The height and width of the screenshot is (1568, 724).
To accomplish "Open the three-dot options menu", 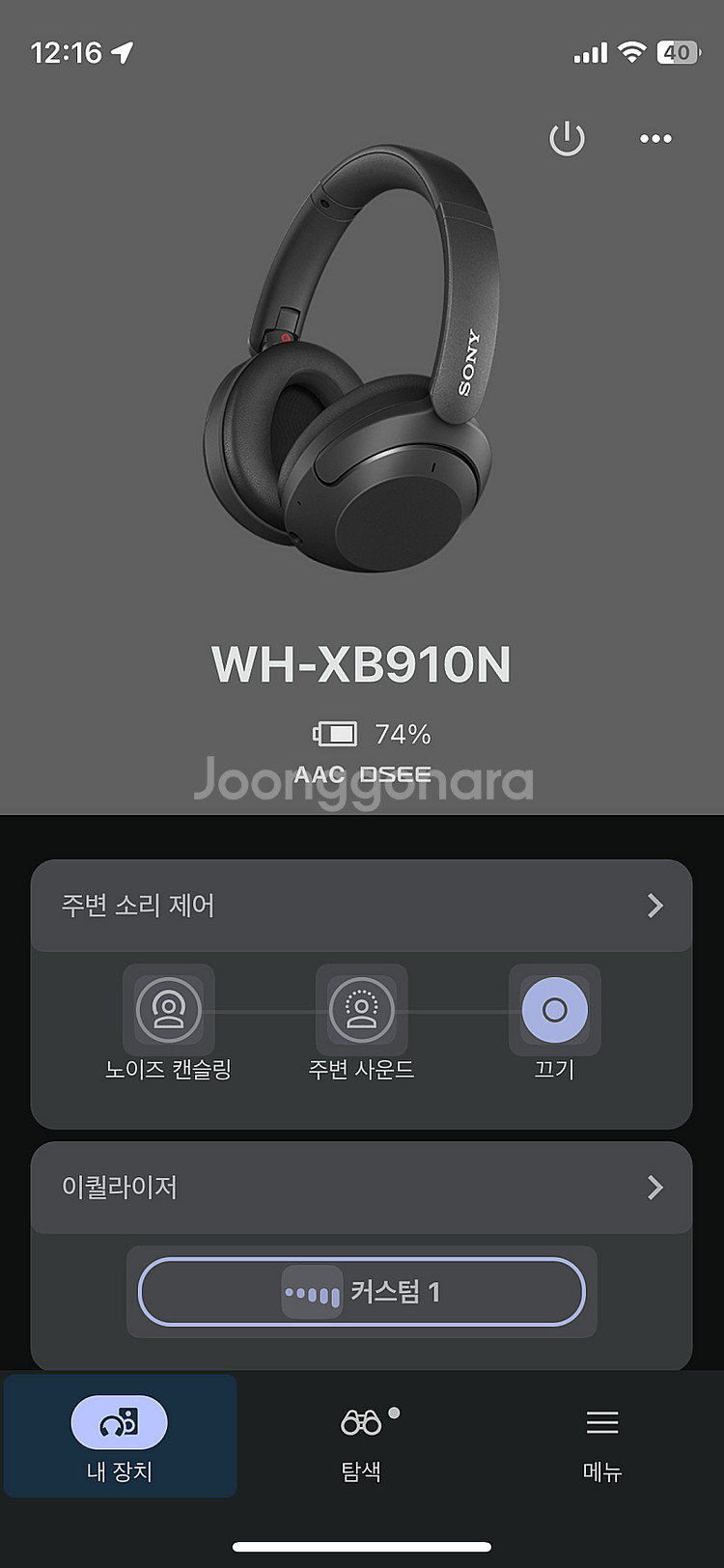I will pyautogui.click(x=655, y=139).
